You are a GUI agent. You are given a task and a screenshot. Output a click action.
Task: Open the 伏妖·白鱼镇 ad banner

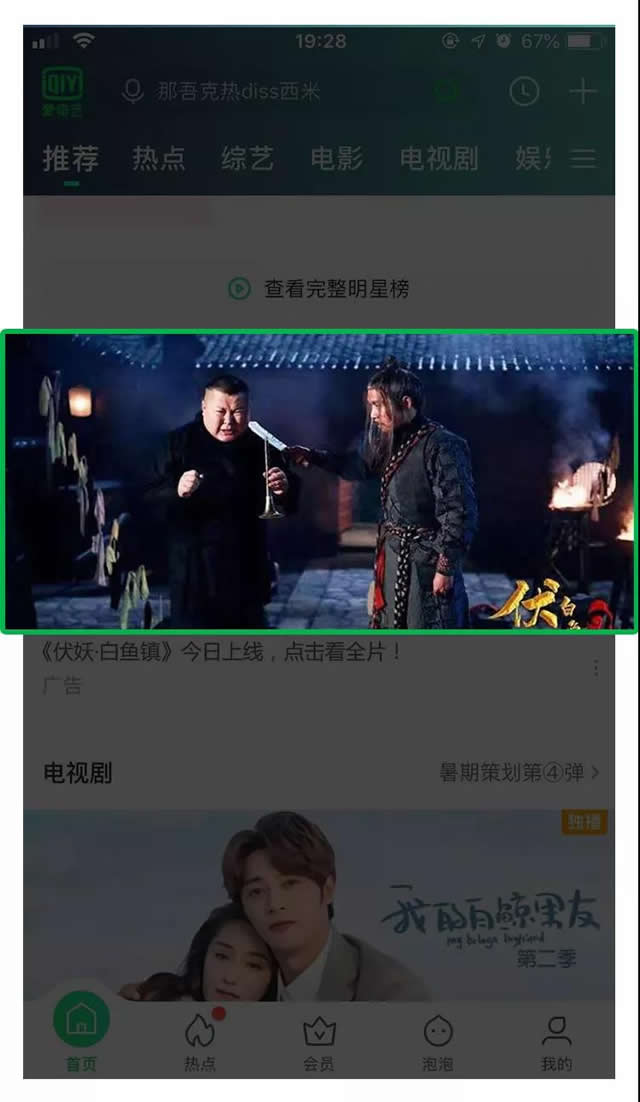[320, 480]
